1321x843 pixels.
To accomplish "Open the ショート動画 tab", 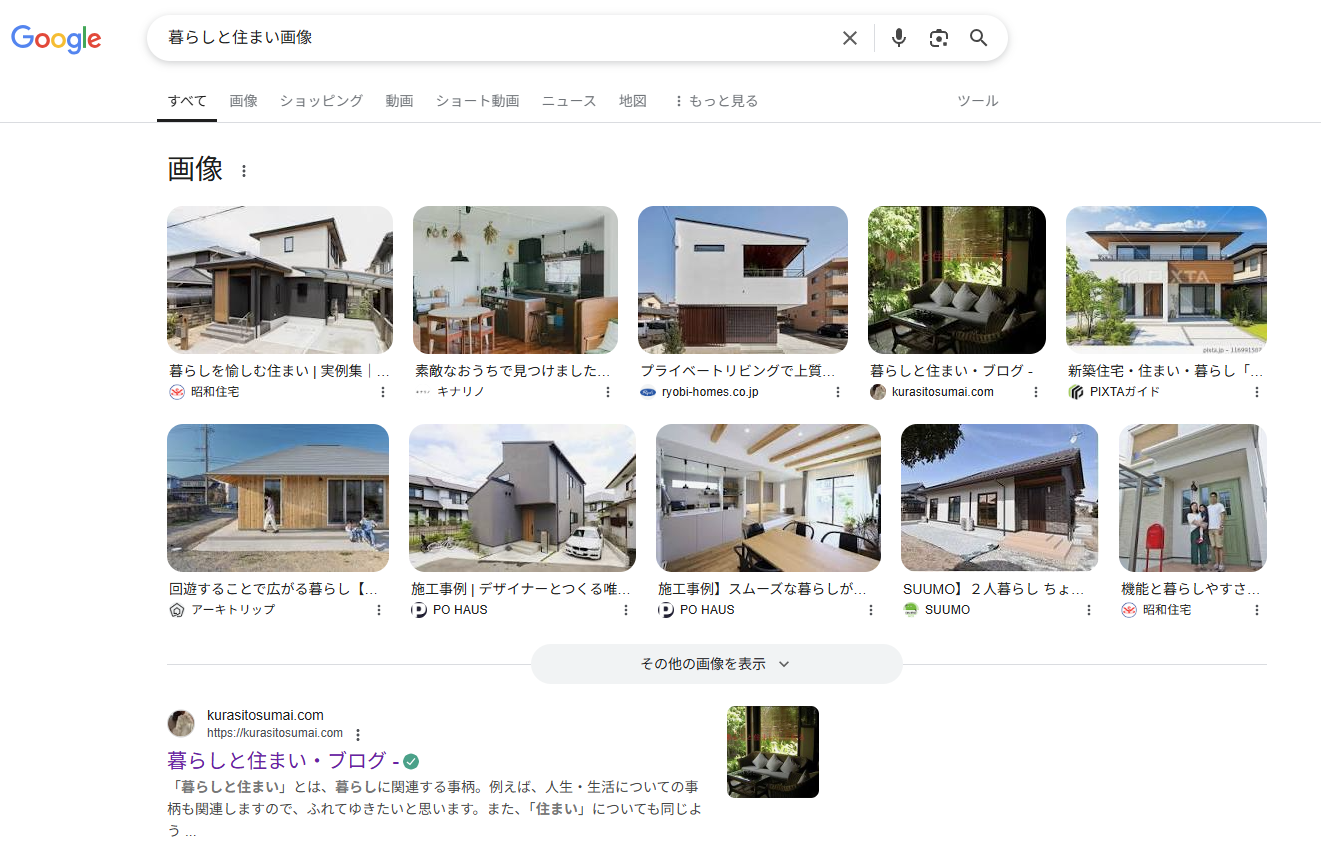I will pos(477,101).
